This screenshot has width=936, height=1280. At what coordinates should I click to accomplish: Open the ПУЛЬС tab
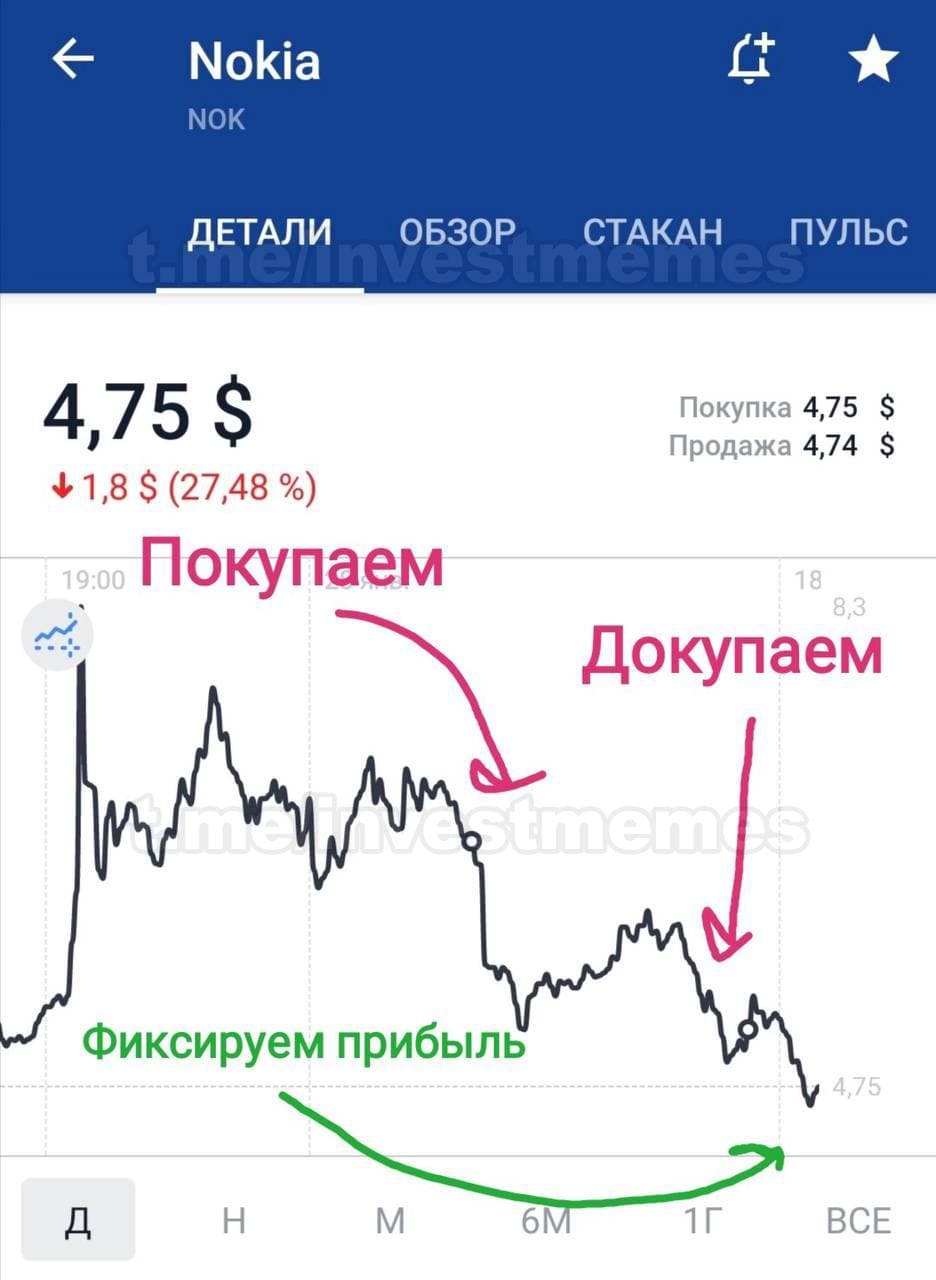[848, 232]
